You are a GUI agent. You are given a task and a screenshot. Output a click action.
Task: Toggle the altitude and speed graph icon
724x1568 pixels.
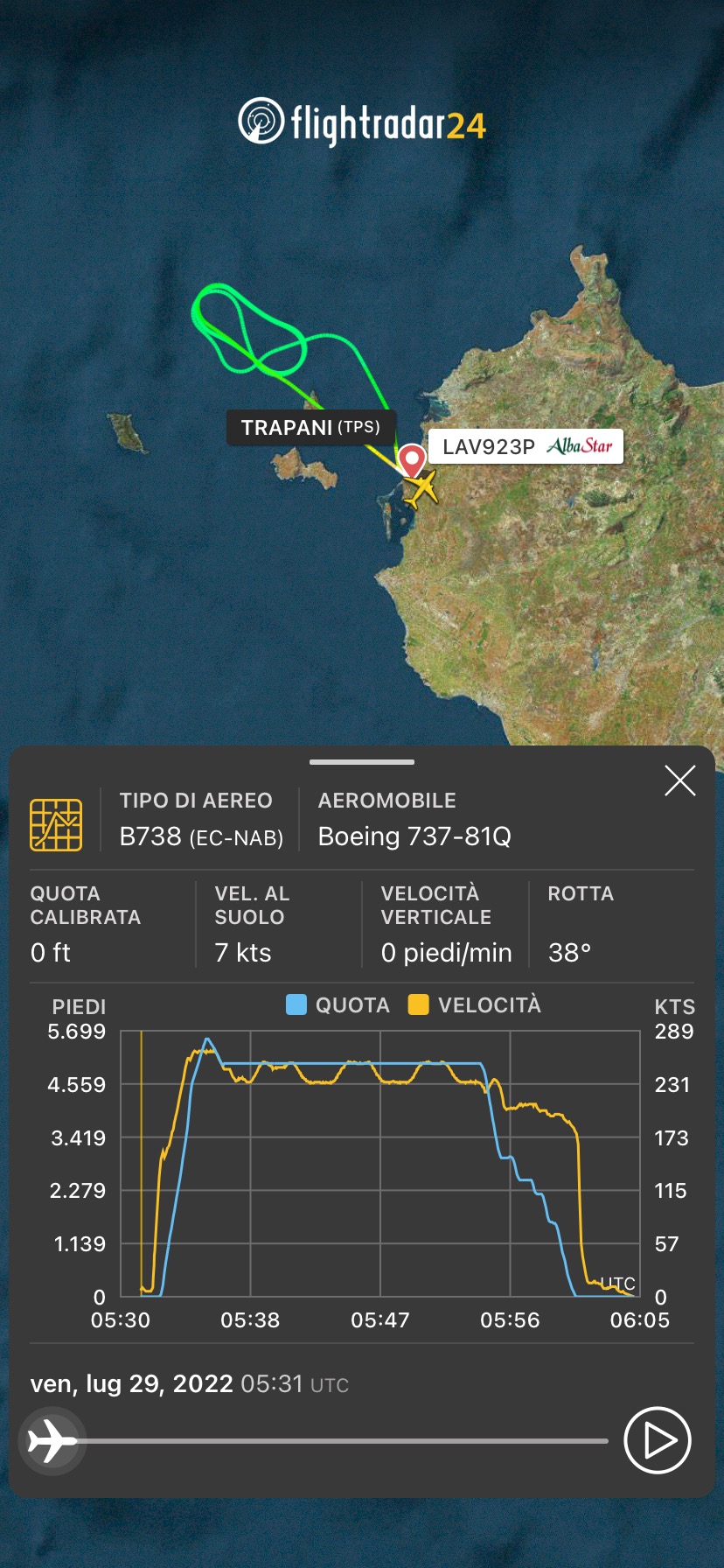coord(56,824)
